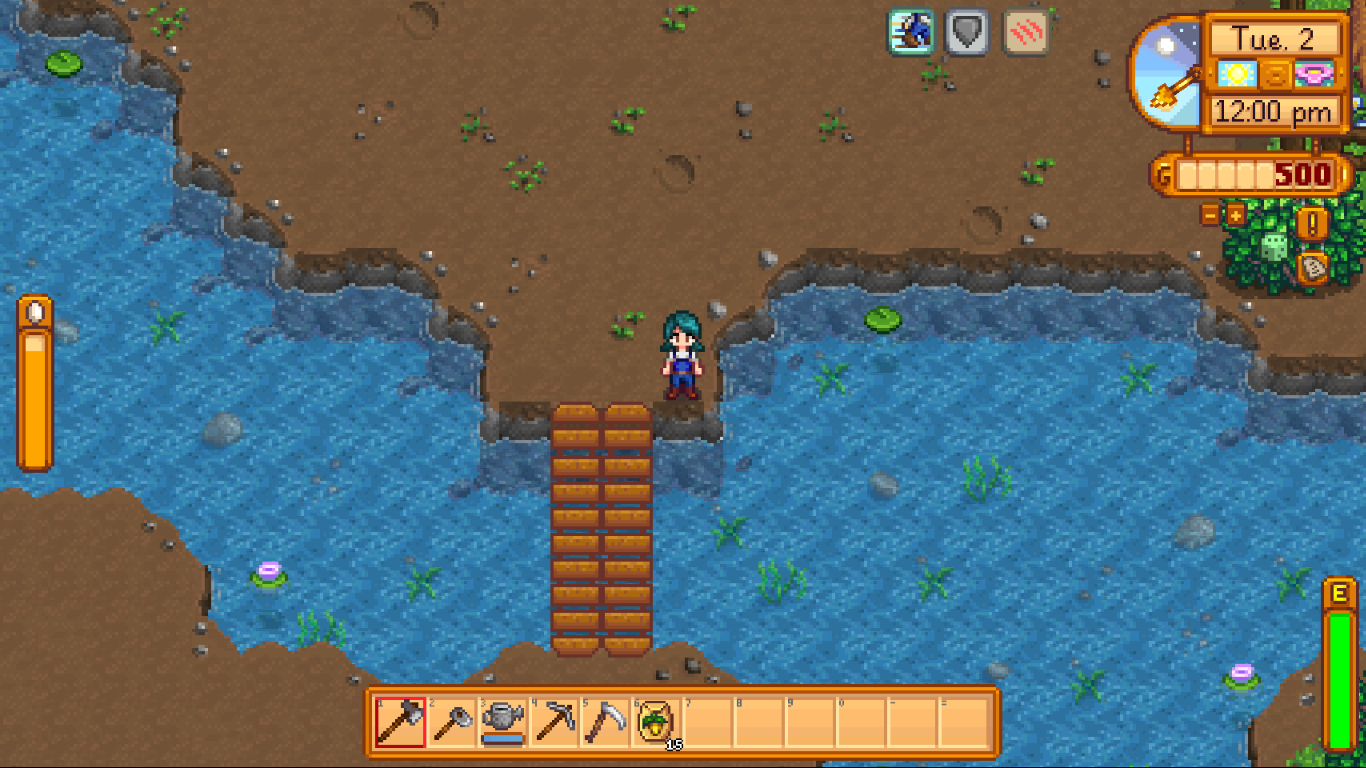Select the seed packet showing 15
The height and width of the screenshot is (768, 1366).
coord(656,722)
